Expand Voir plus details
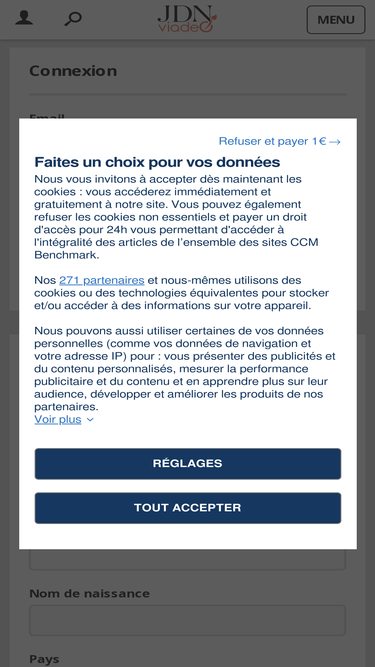 point(64,419)
